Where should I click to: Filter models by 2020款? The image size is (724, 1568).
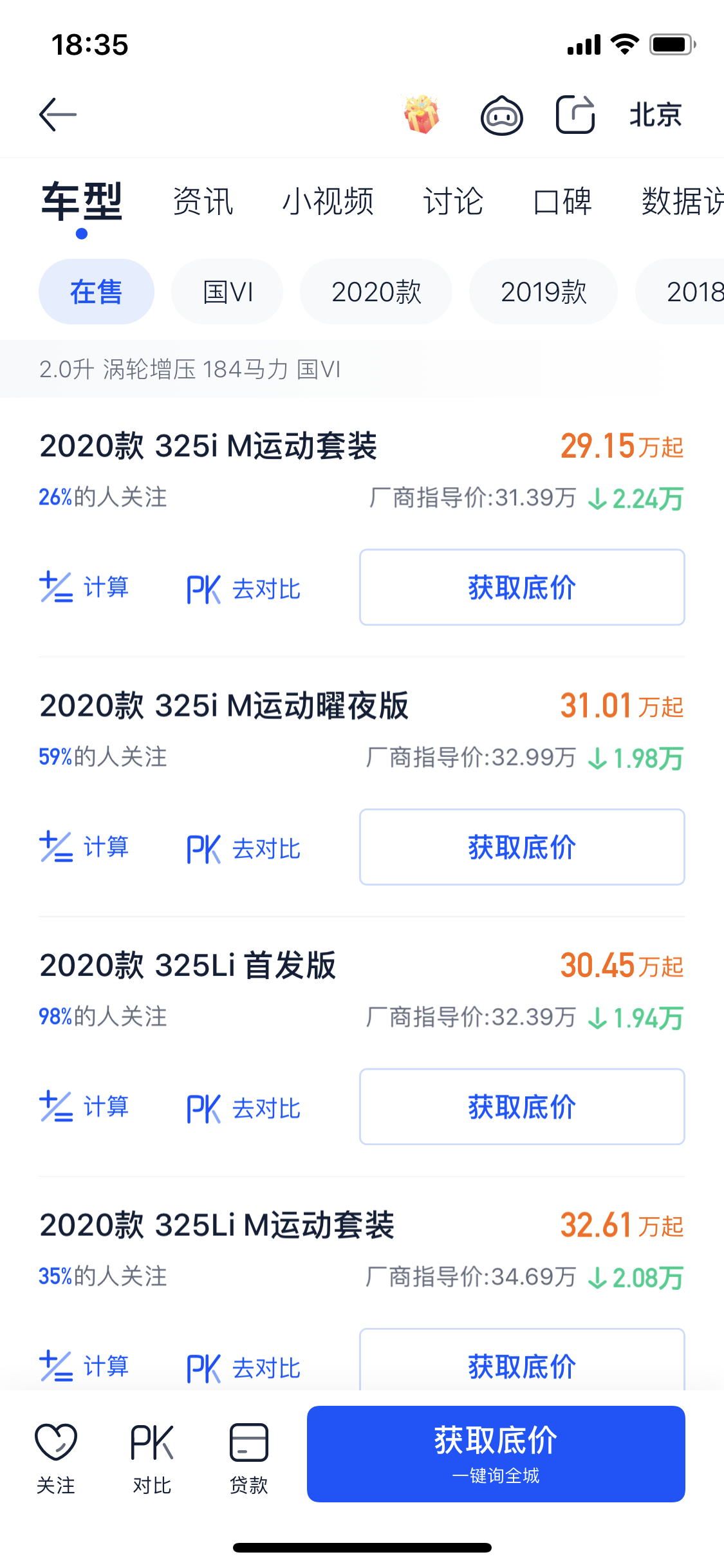pos(376,292)
